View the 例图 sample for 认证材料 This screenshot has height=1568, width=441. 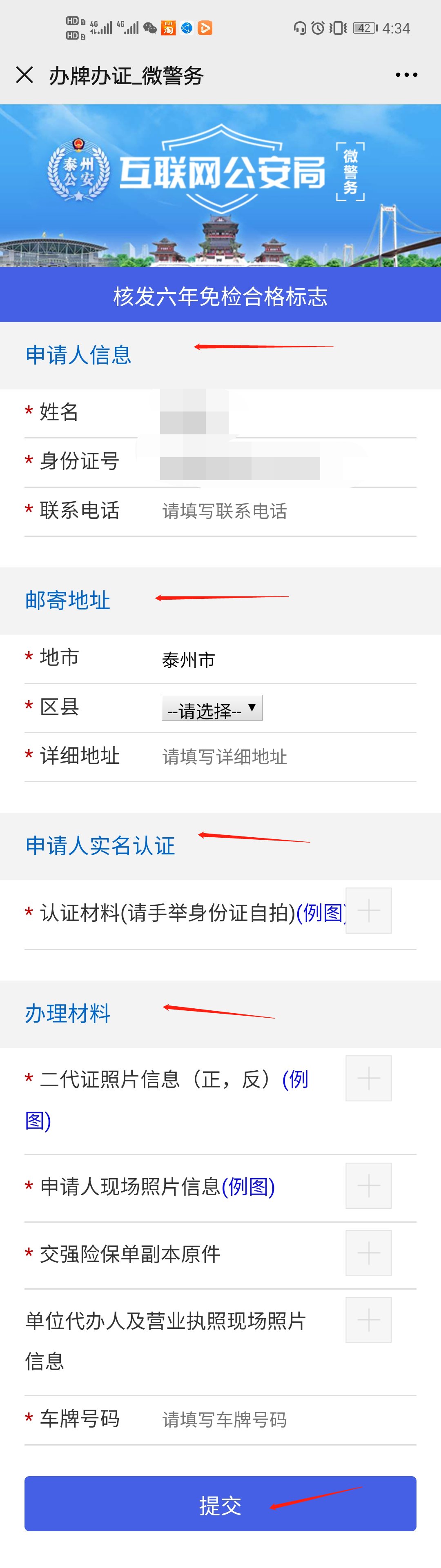coord(321,912)
